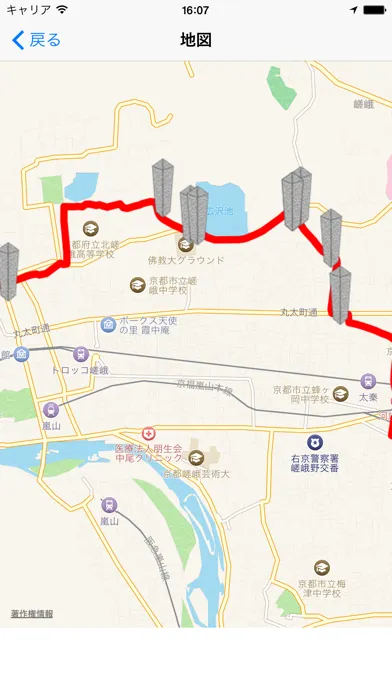
Task: Go back using the 戻る button
Action: (36, 40)
